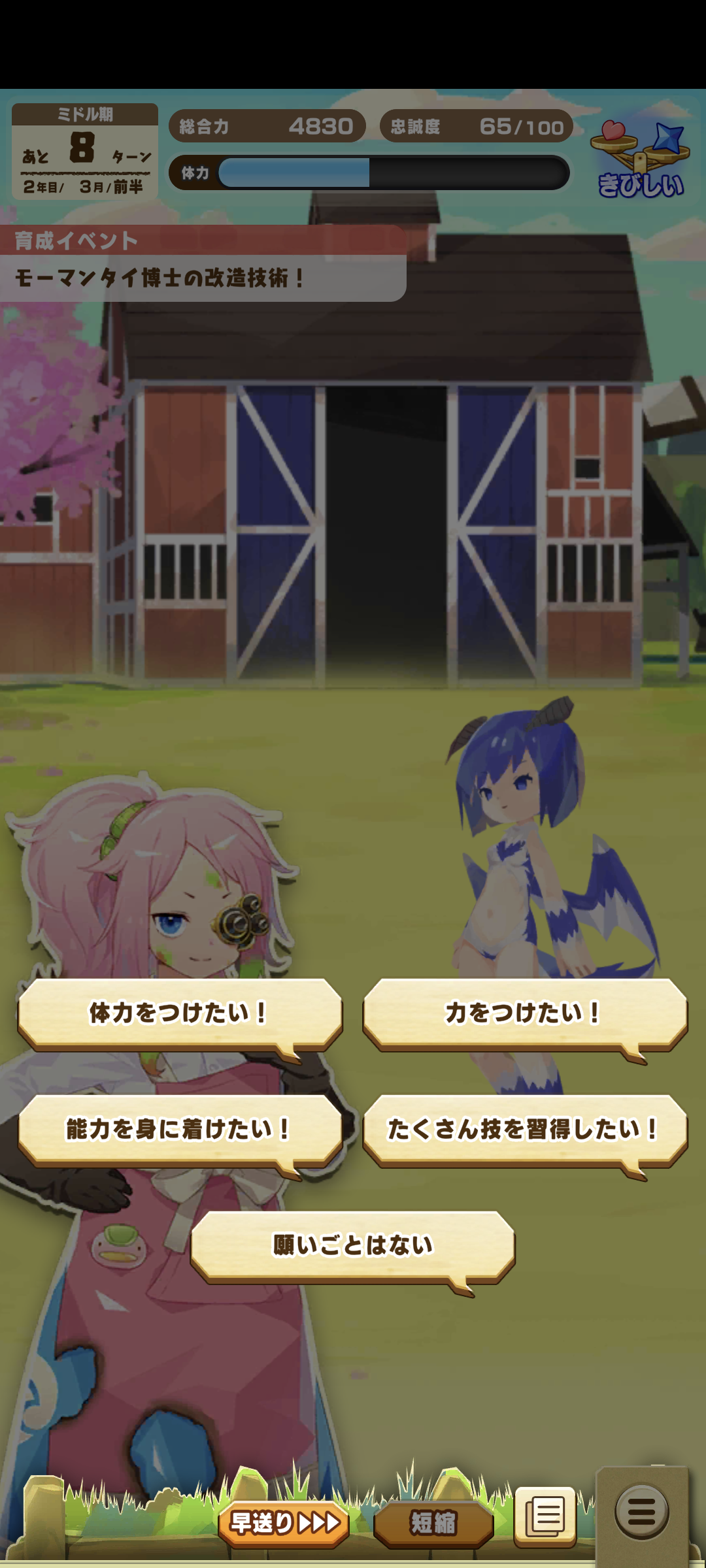
Task: Select 願いごとはない choice
Action: (352, 1246)
